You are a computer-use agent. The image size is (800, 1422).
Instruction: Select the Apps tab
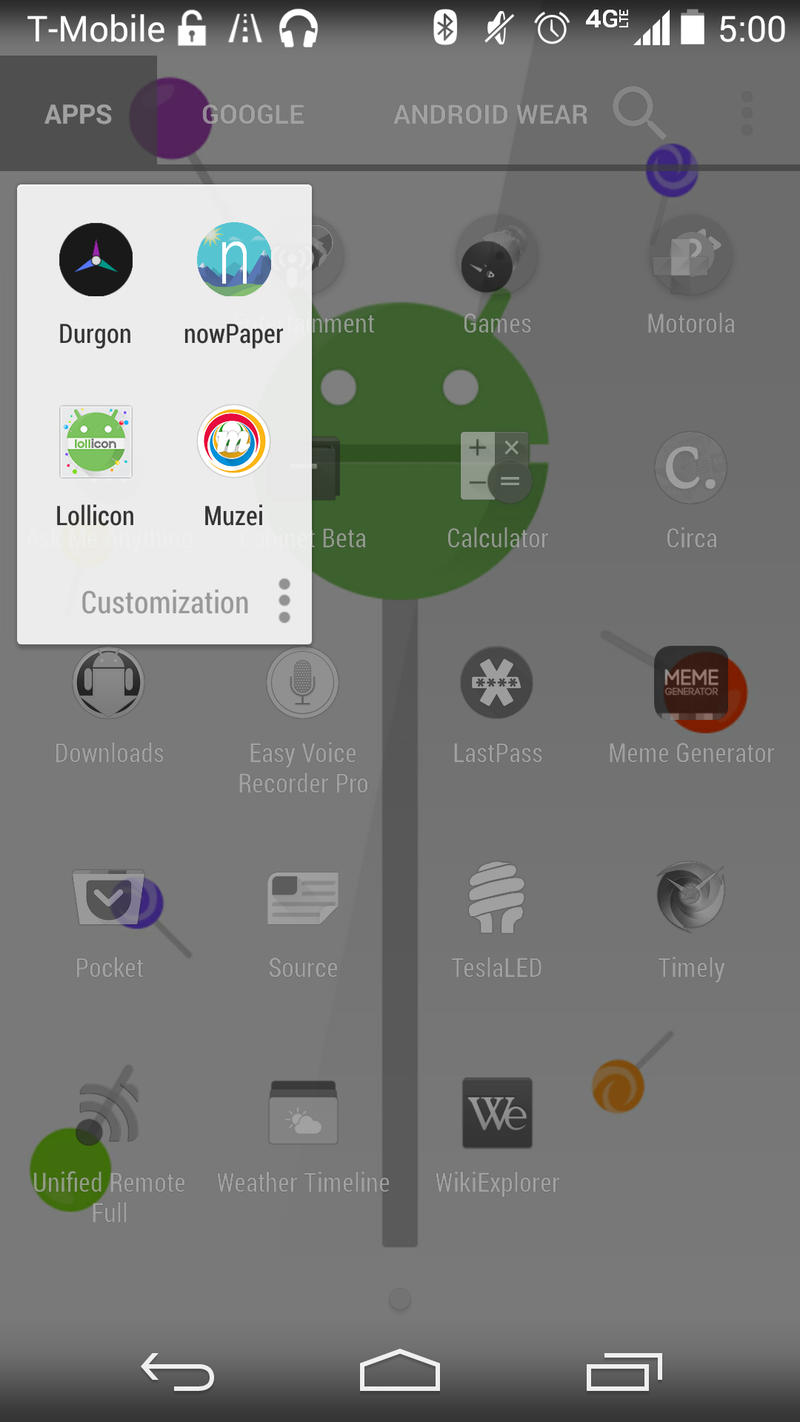(78, 115)
